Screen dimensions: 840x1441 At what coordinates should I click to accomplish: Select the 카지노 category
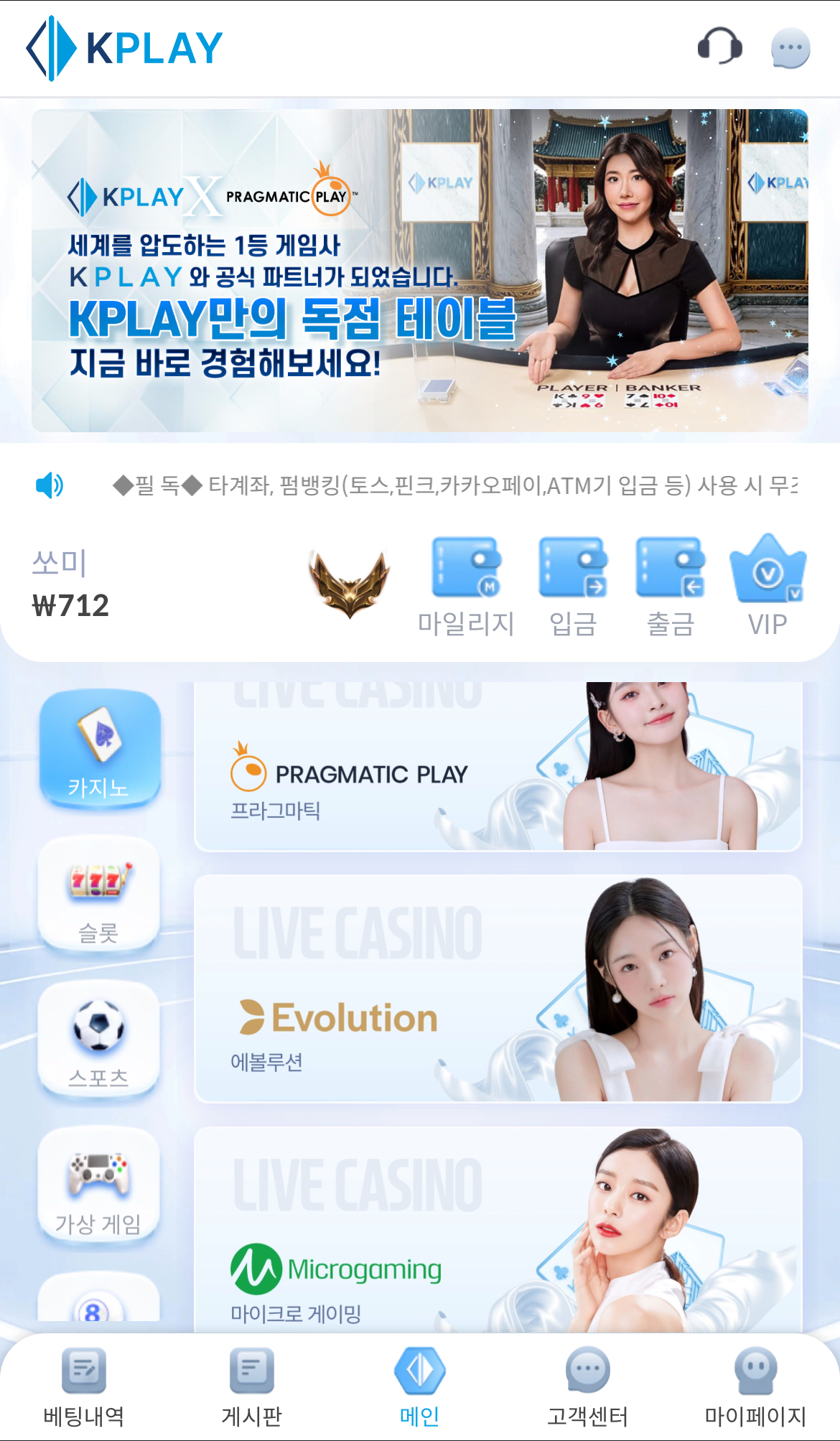coord(98,750)
